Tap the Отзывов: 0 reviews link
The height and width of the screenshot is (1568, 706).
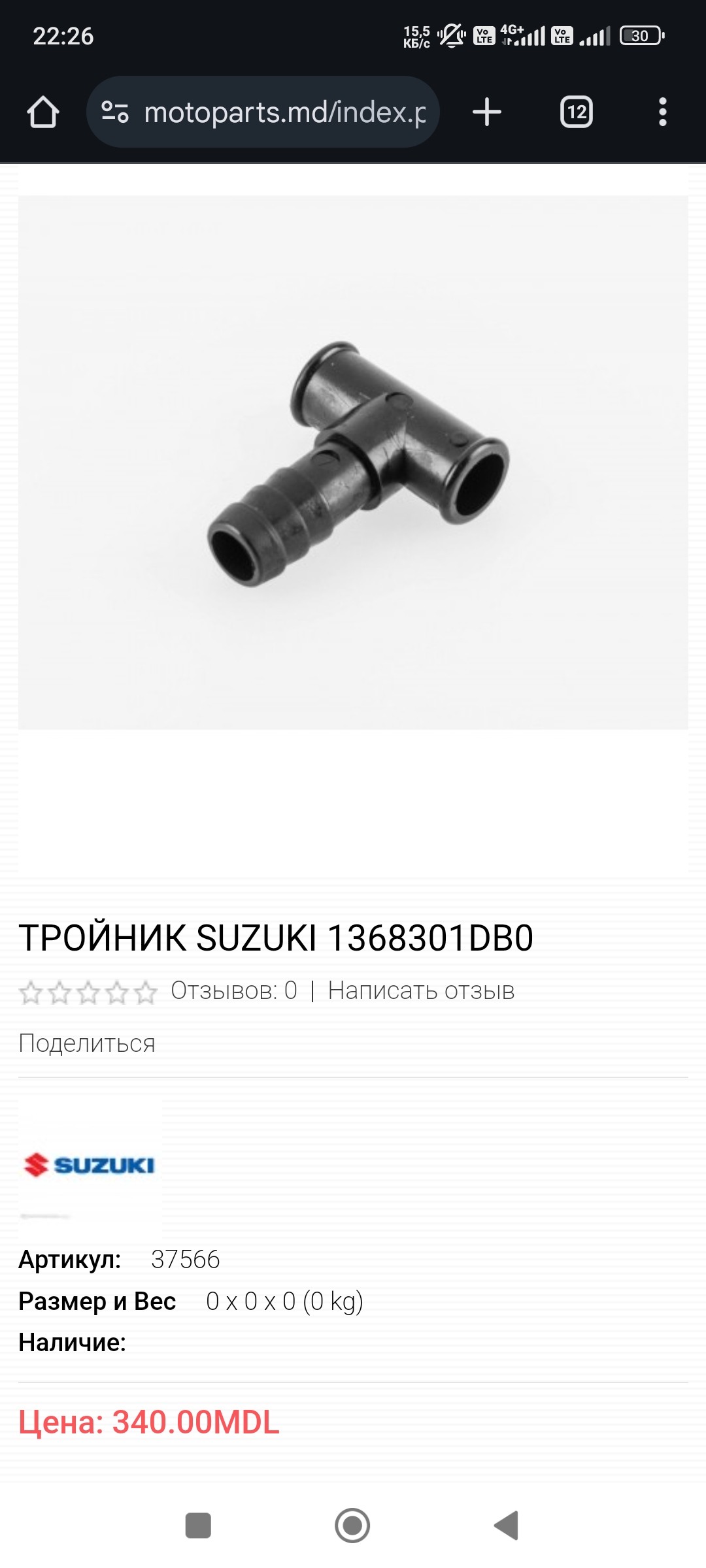pyautogui.click(x=234, y=990)
